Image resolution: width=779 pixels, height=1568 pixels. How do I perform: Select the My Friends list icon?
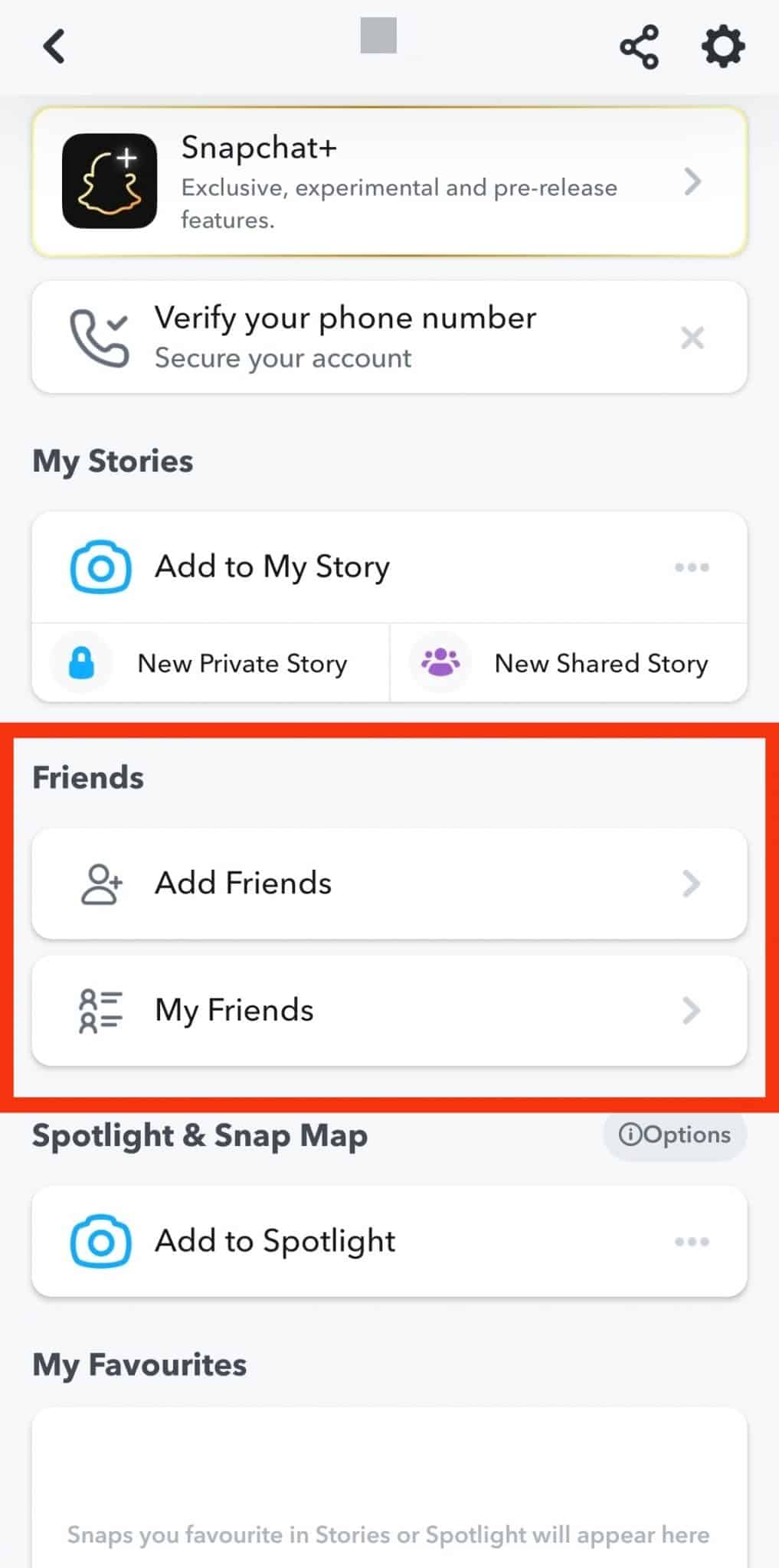(100, 1010)
